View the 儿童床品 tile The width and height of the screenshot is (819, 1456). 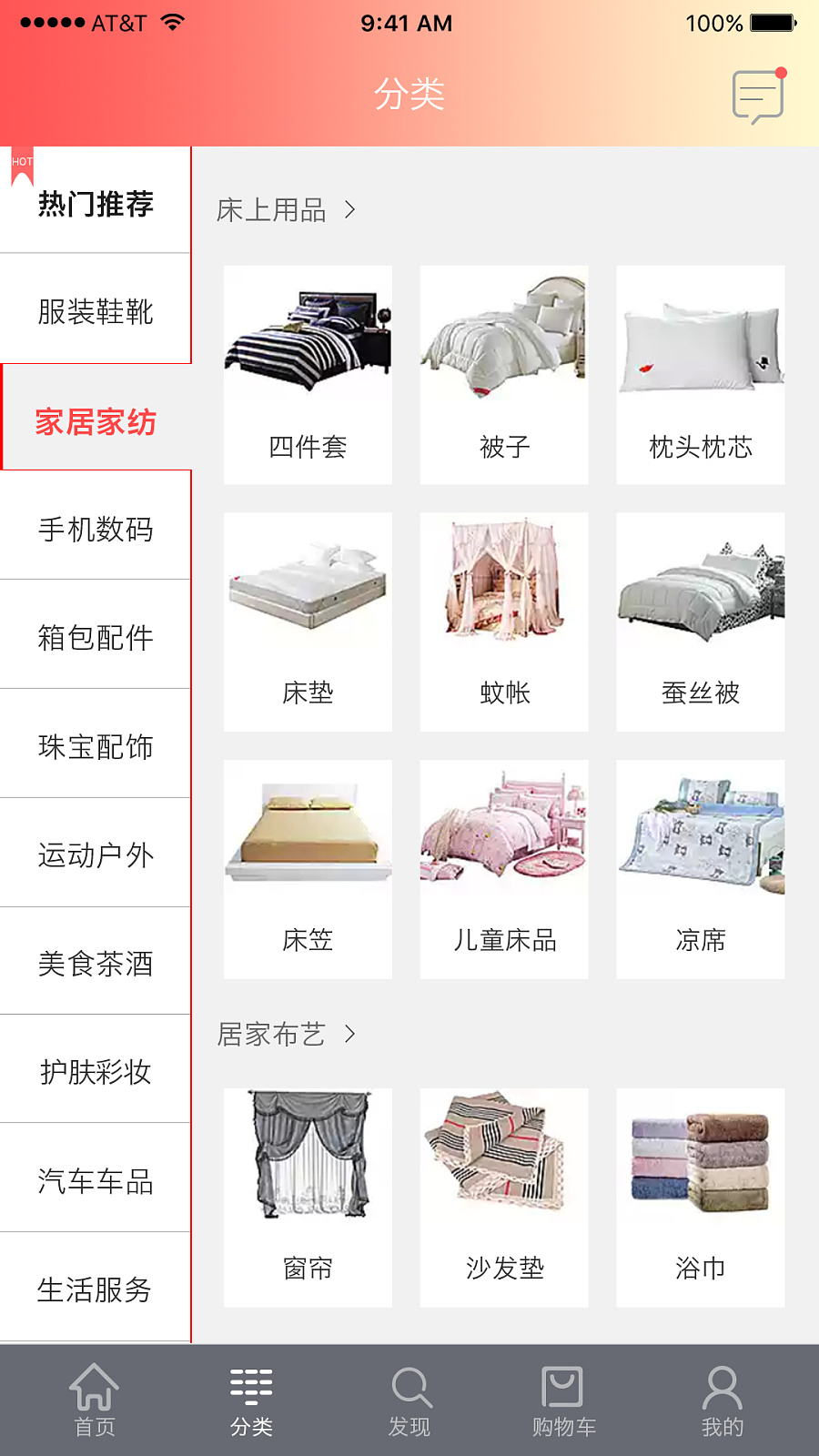click(x=504, y=869)
